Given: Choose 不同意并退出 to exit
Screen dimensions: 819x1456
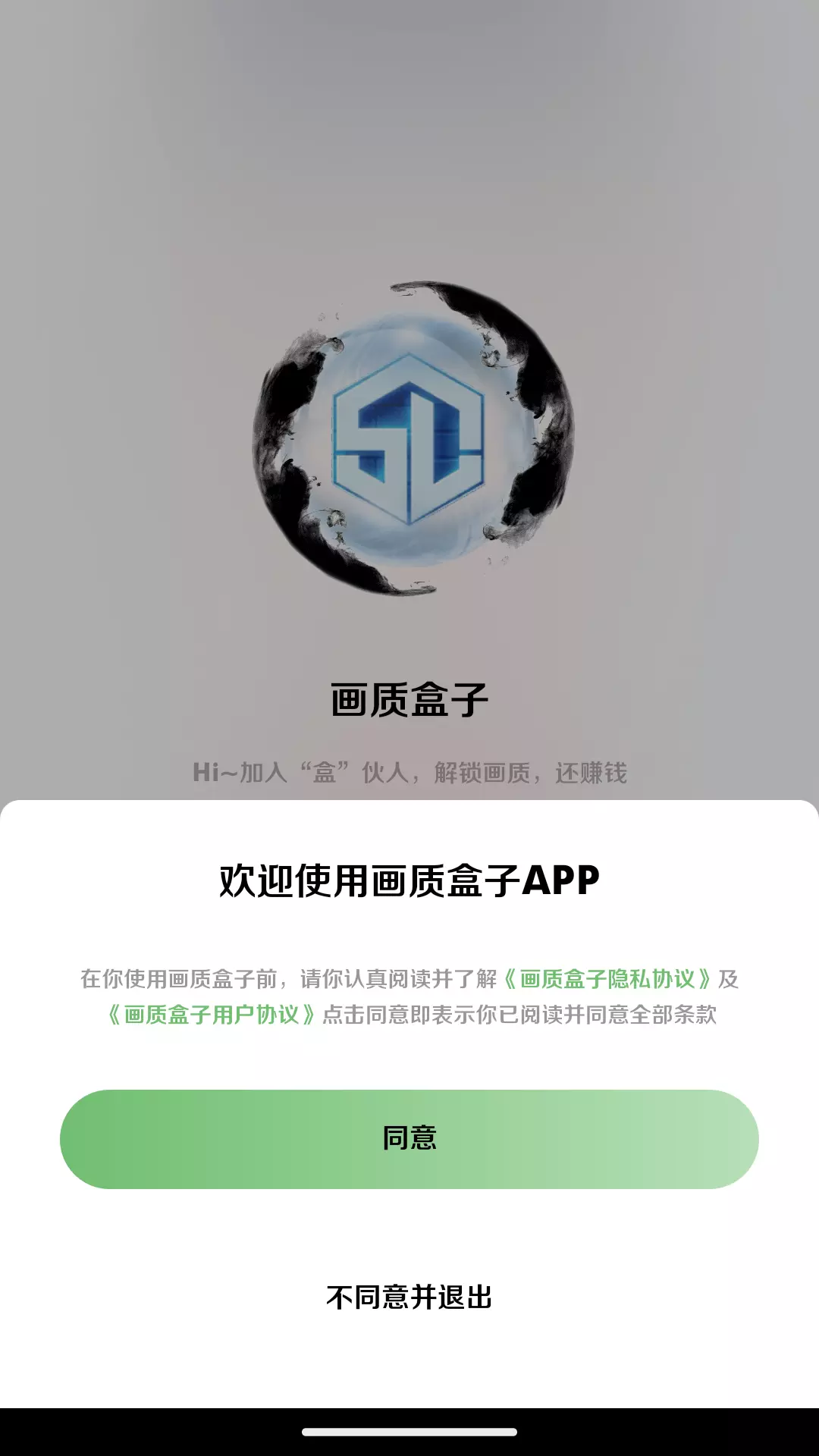Looking at the screenshot, I should click(409, 1298).
